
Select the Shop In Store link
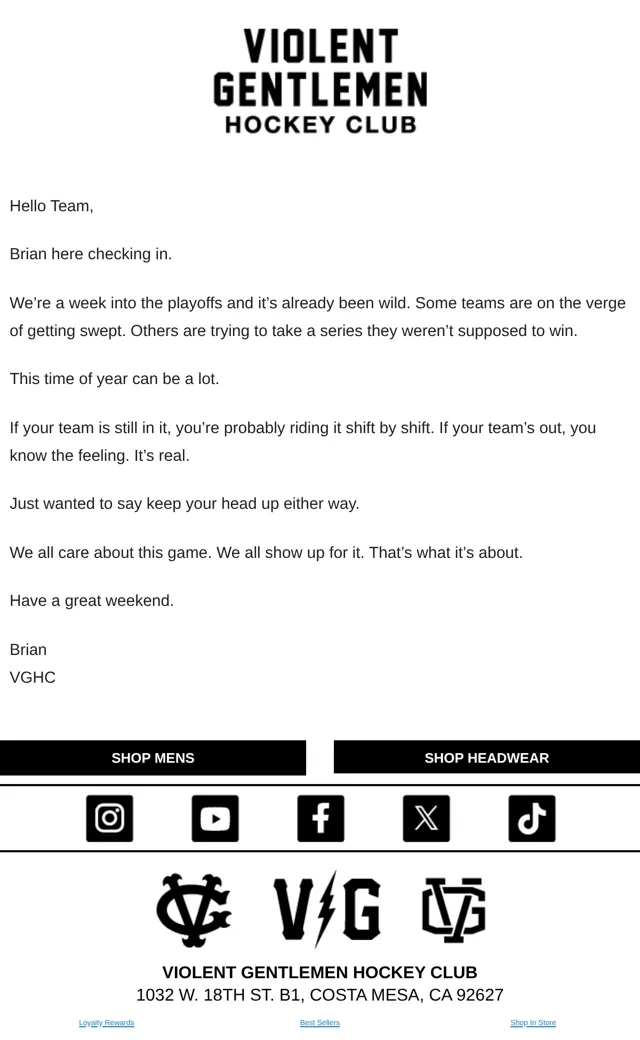tap(533, 1023)
